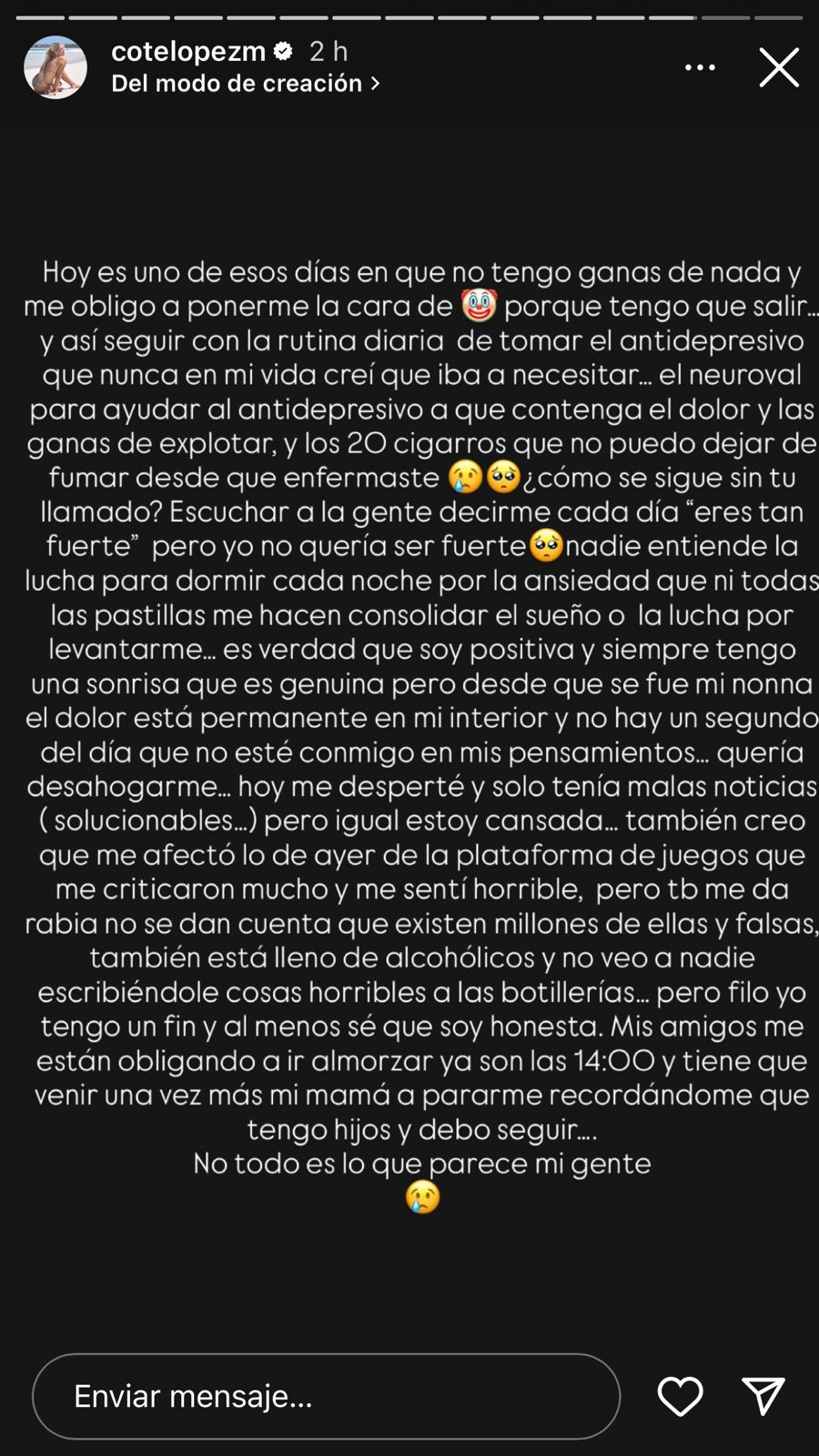The width and height of the screenshot is (819, 1456).
Task: Share the story via paper plane icon
Action: pyautogui.click(x=763, y=1396)
